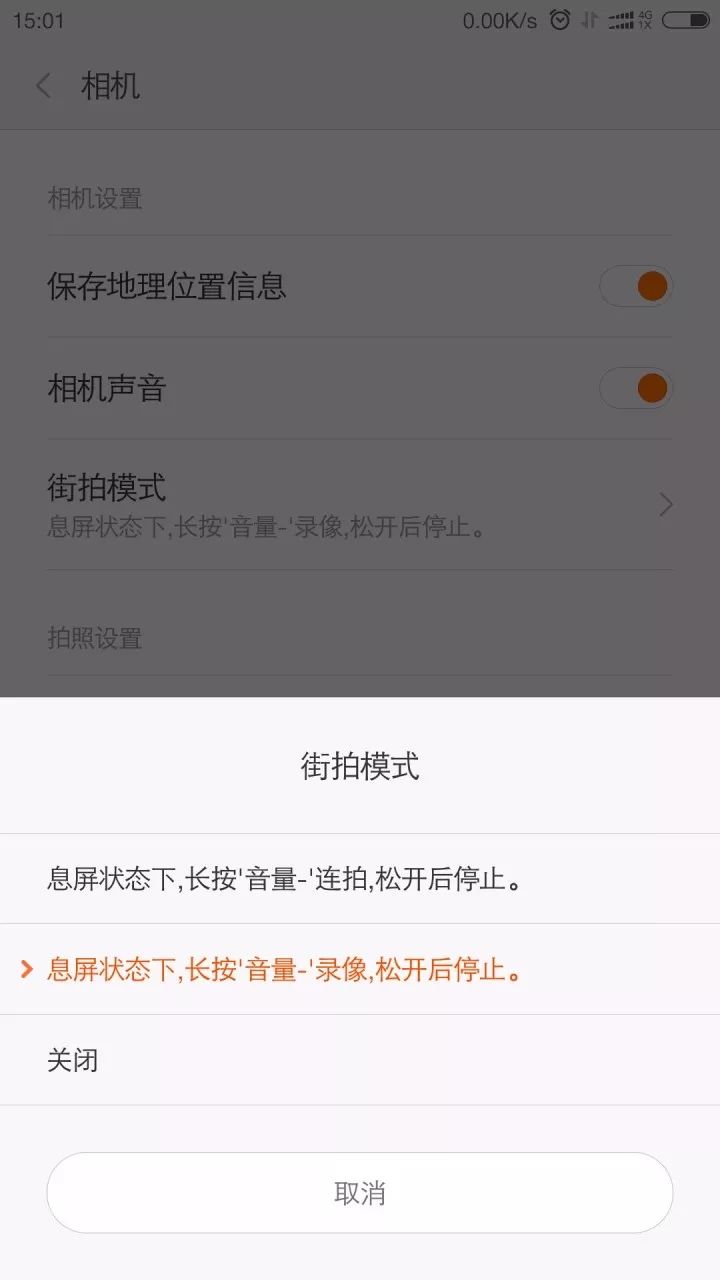Tap the back arrow to exit camera settings
The height and width of the screenshot is (1280, 720).
[42, 86]
